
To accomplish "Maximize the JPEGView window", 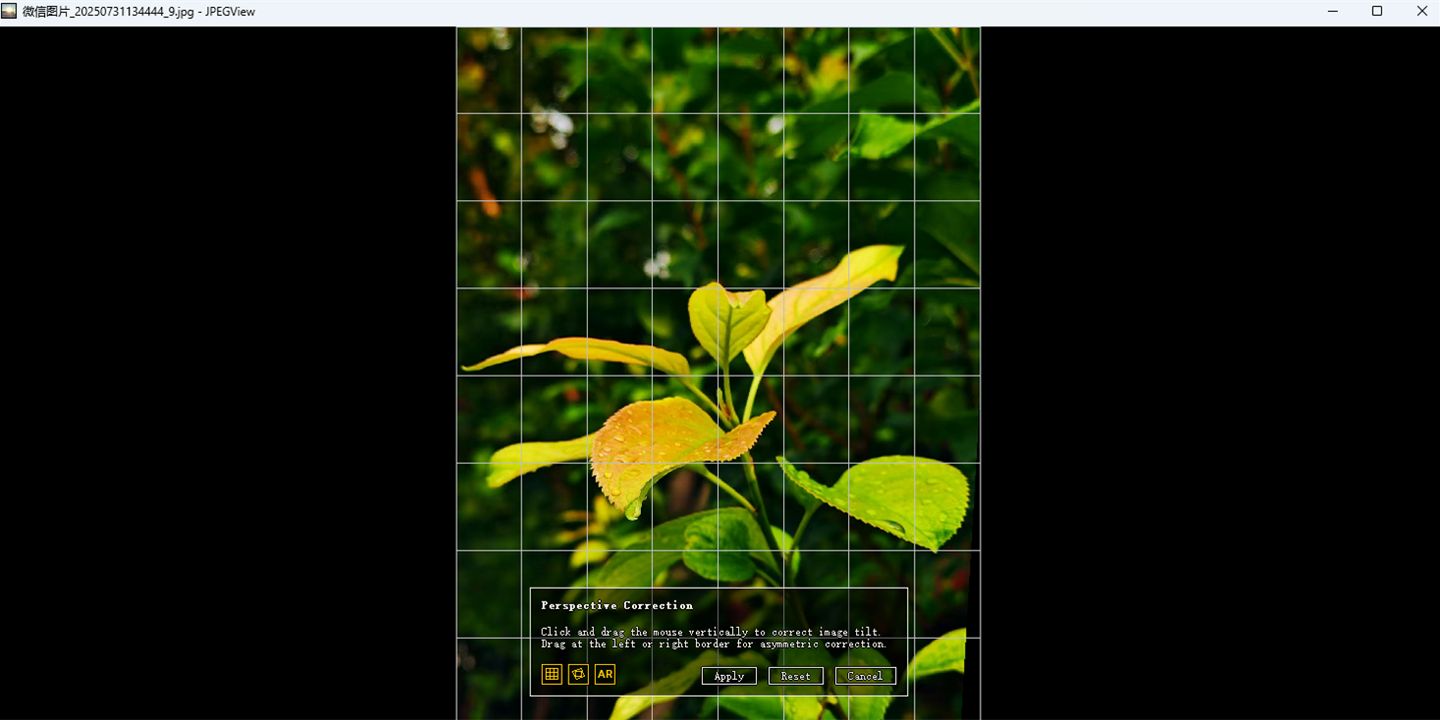I will click(x=1377, y=11).
